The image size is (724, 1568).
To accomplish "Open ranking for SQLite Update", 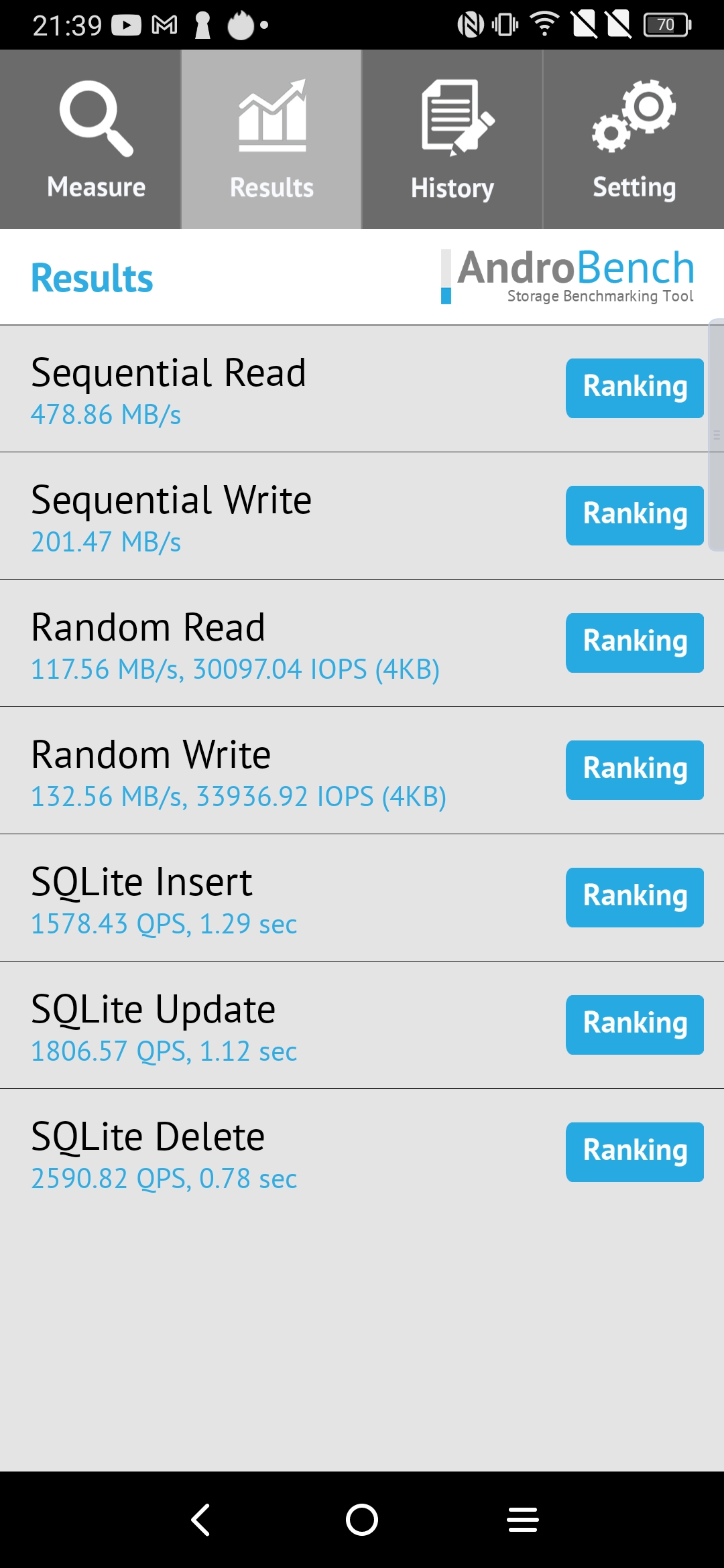I will (634, 1025).
